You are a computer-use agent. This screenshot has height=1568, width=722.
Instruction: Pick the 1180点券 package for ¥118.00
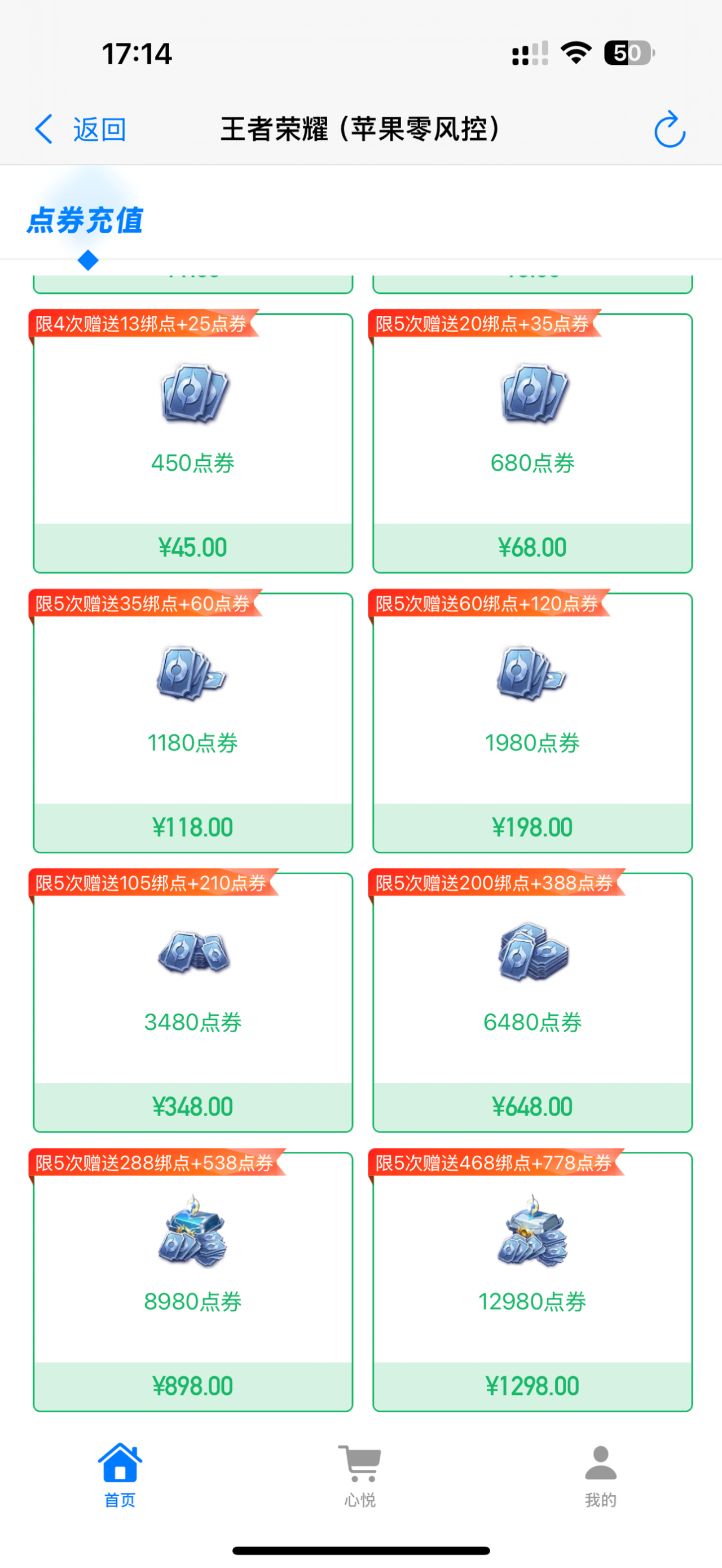193,723
